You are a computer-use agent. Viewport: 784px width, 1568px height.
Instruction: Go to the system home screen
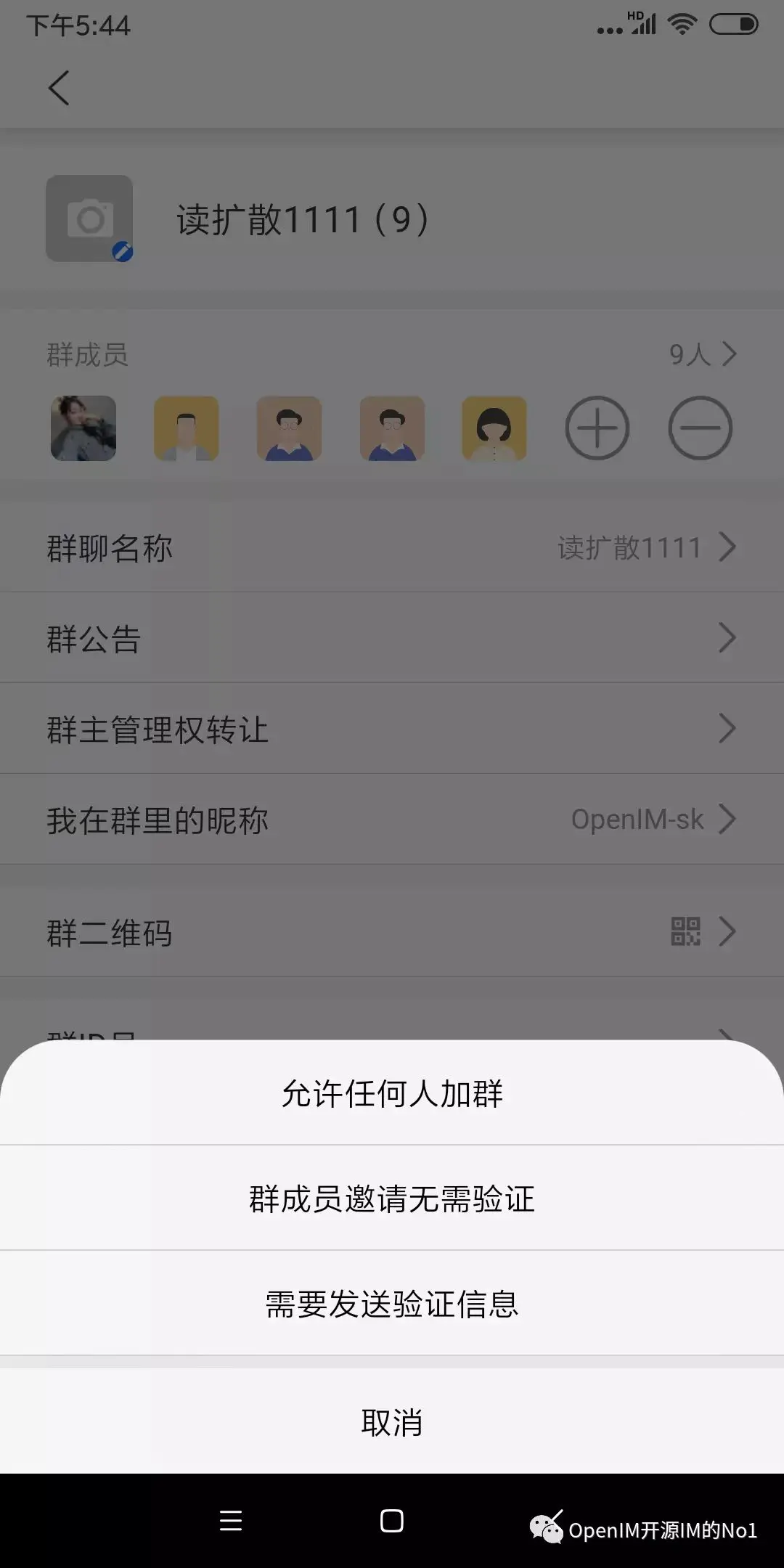click(392, 1521)
